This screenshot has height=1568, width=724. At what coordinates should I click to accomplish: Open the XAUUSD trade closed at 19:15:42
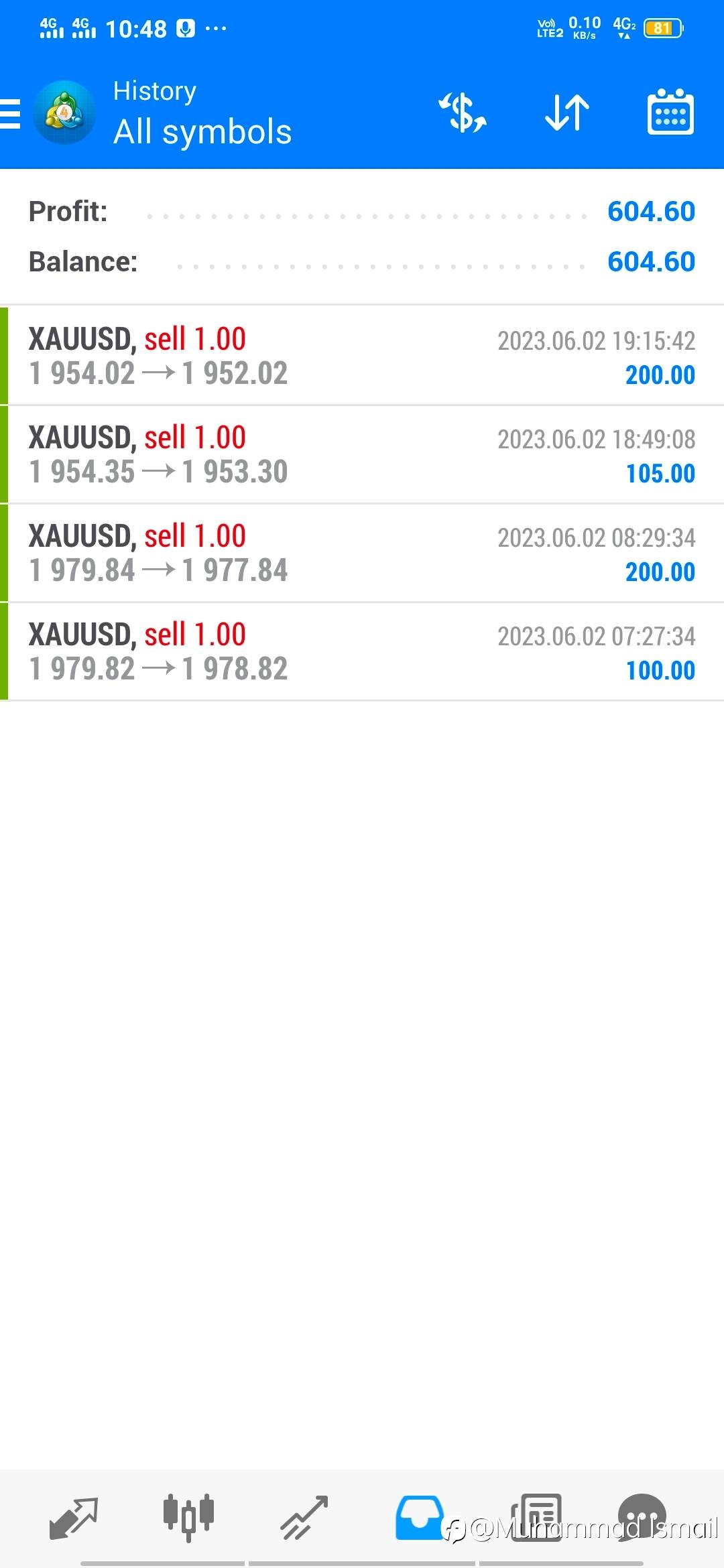coord(362,356)
